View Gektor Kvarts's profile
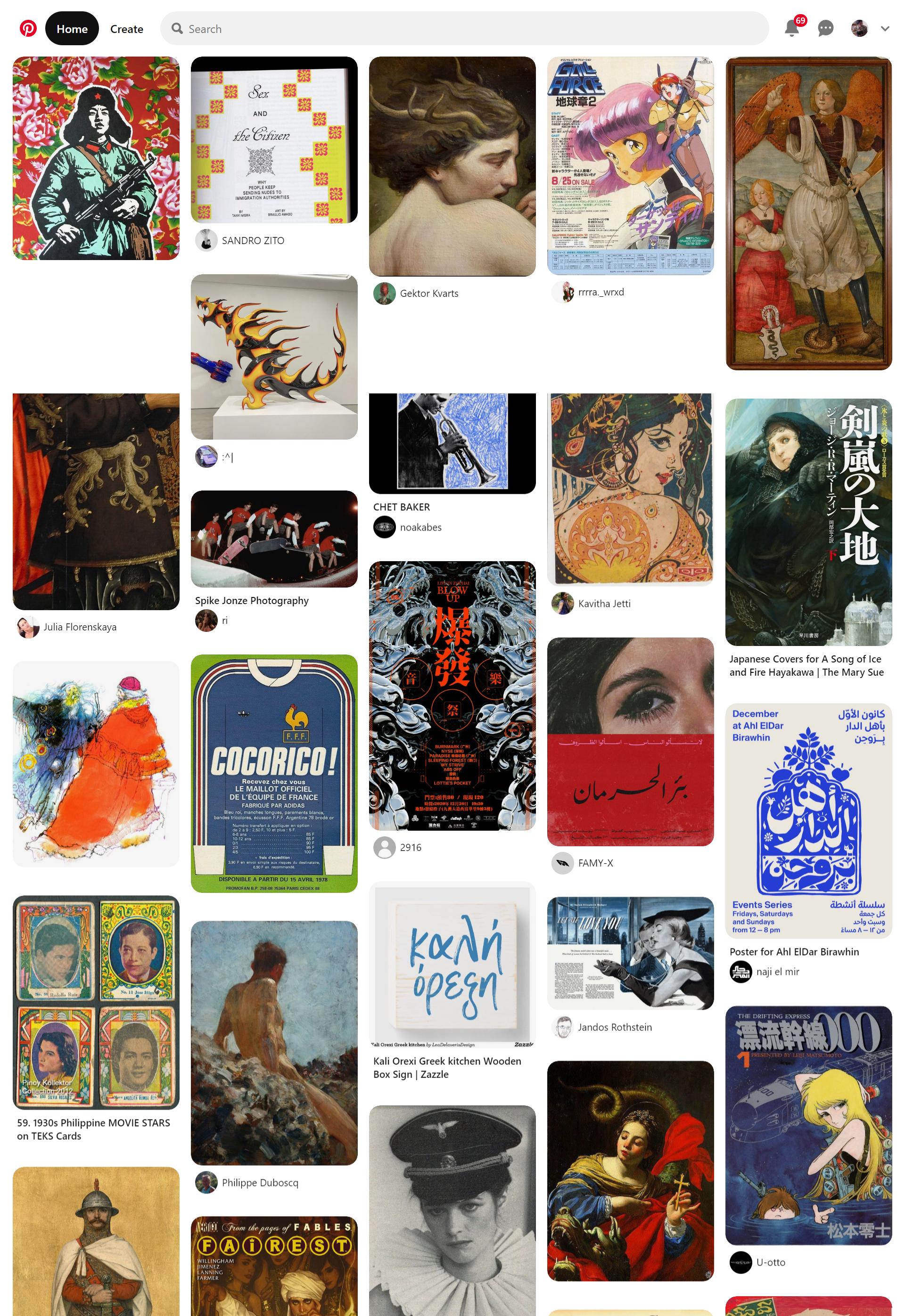The image size is (905, 1316). [428, 294]
